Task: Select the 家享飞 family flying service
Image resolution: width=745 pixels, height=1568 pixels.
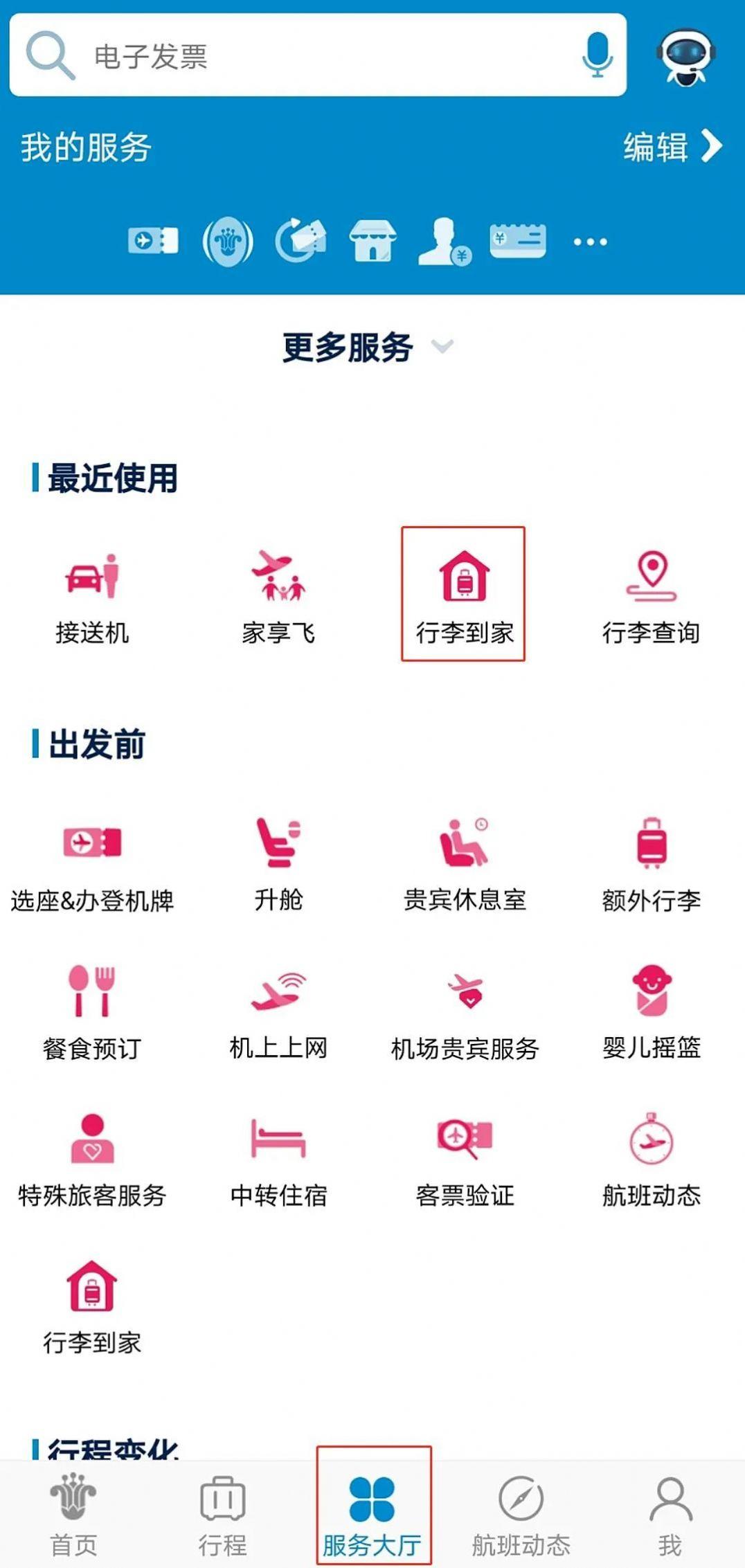Action: pyautogui.click(x=277, y=592)
